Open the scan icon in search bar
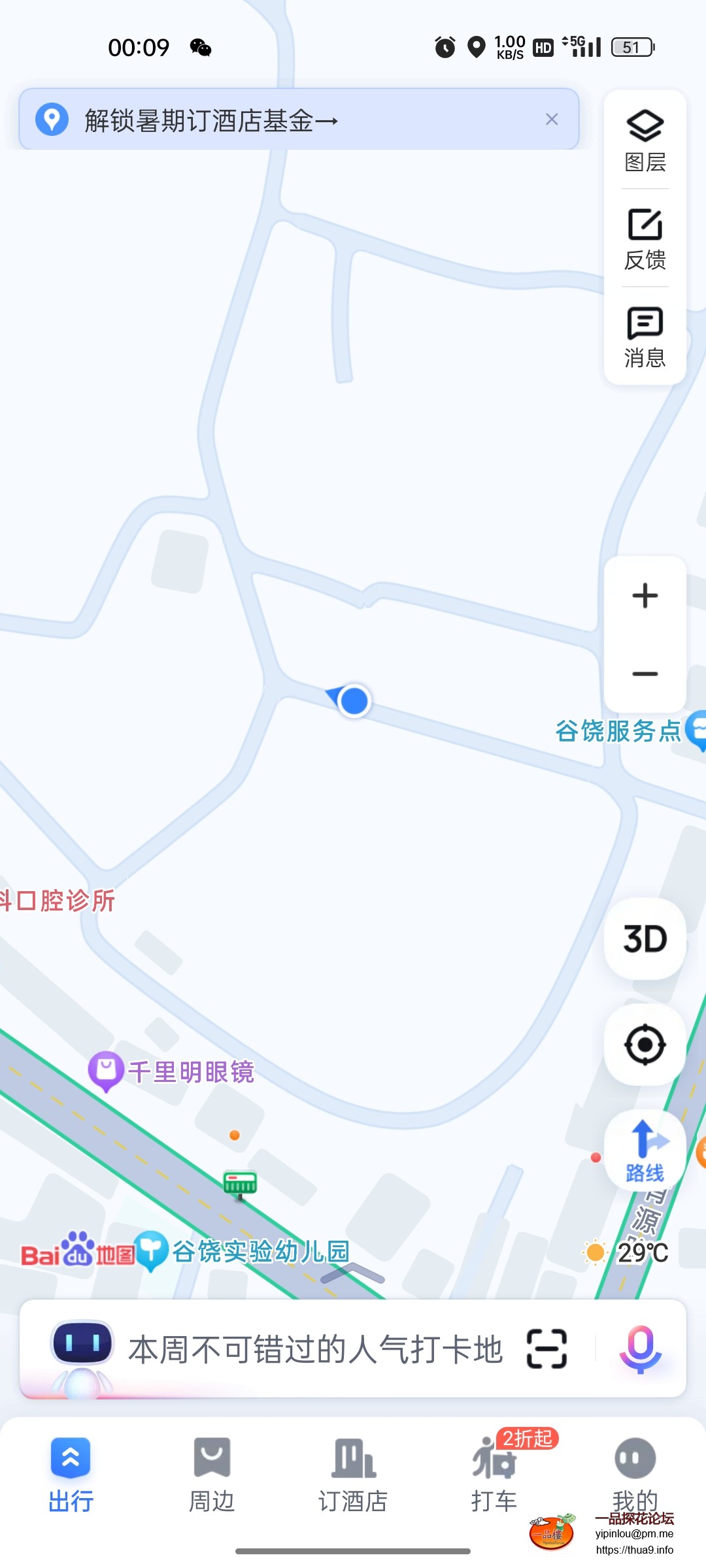 click(546, 1348)
